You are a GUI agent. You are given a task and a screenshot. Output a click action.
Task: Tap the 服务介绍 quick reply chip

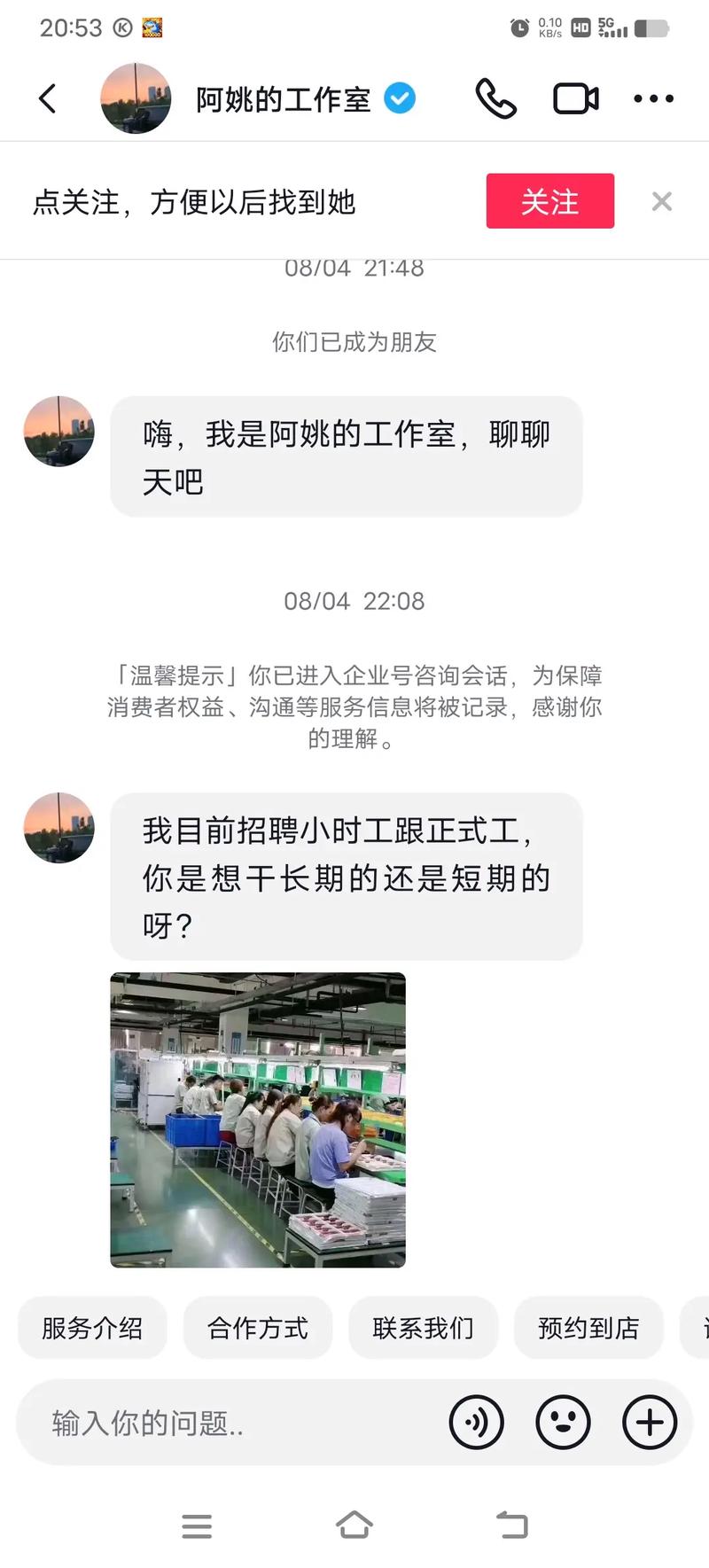(92, 1327)
